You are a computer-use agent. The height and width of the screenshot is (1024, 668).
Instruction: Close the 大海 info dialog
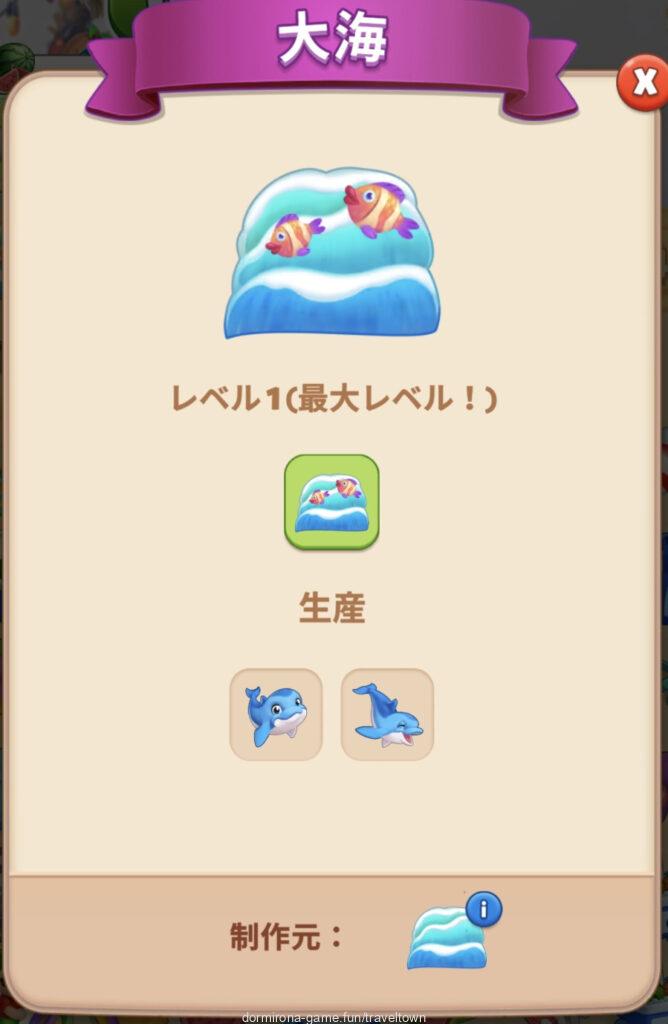(x=641, y=83)
